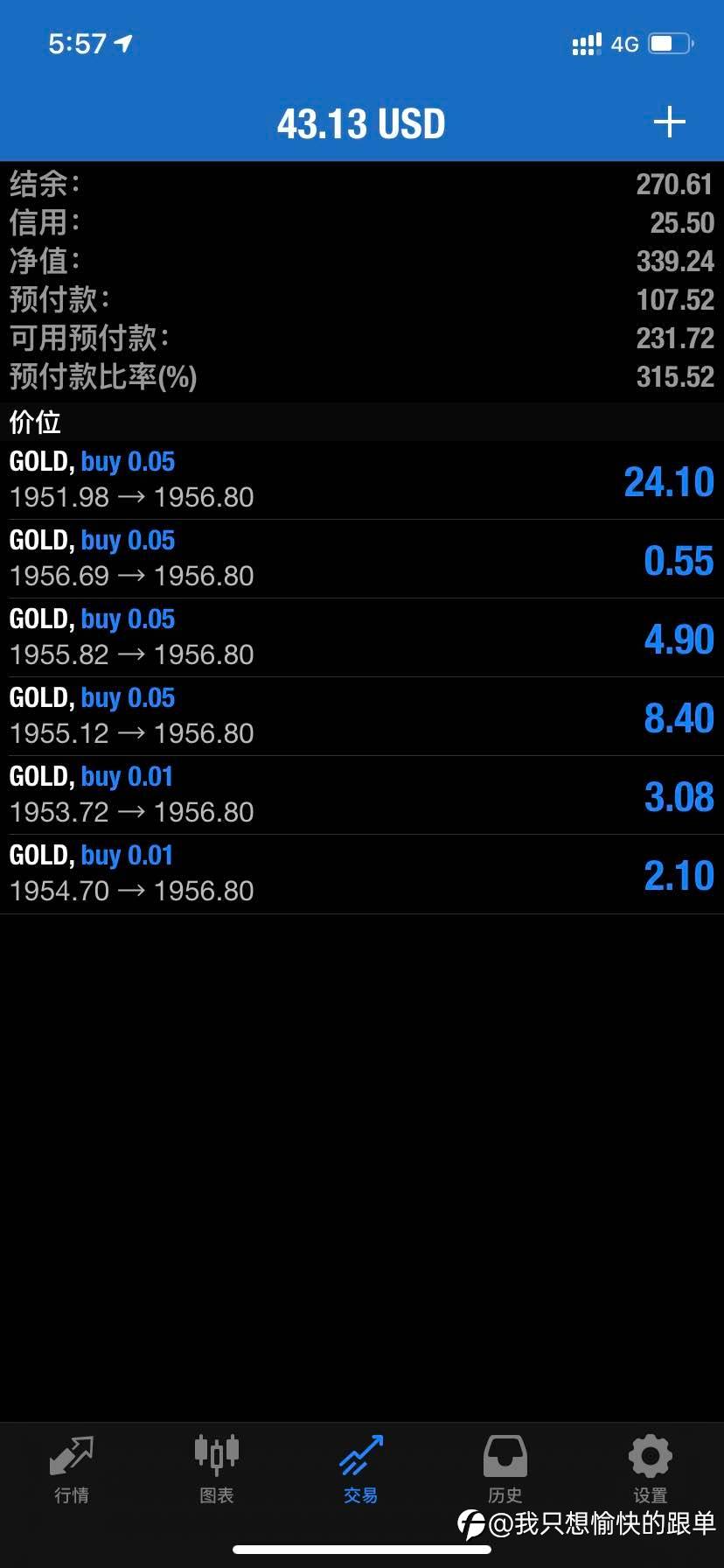Open the GOLD position opened at 1955.12
The width and height of the screenshot is (724, 1568).
[362, 717]
